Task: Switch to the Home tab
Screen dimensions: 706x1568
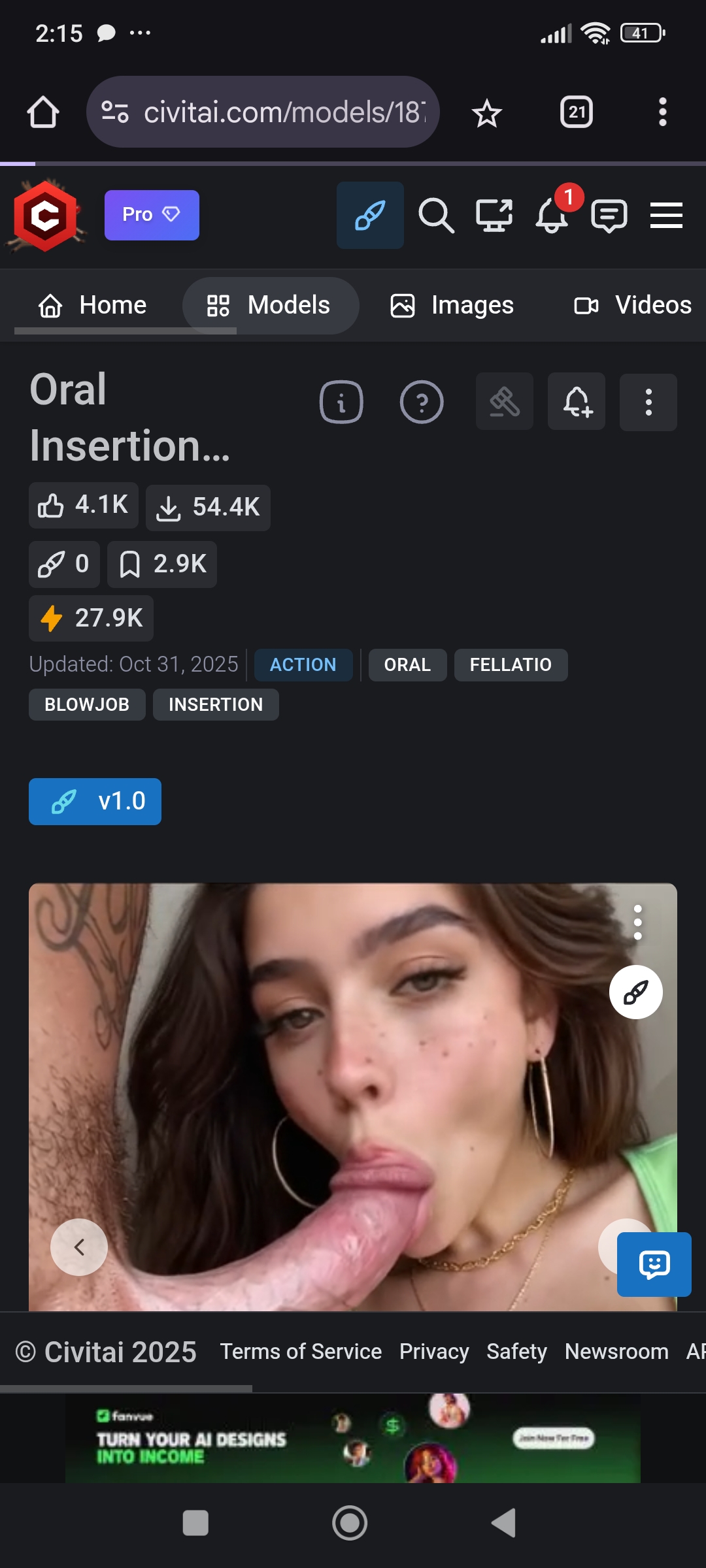Action: tap(93, 305)
